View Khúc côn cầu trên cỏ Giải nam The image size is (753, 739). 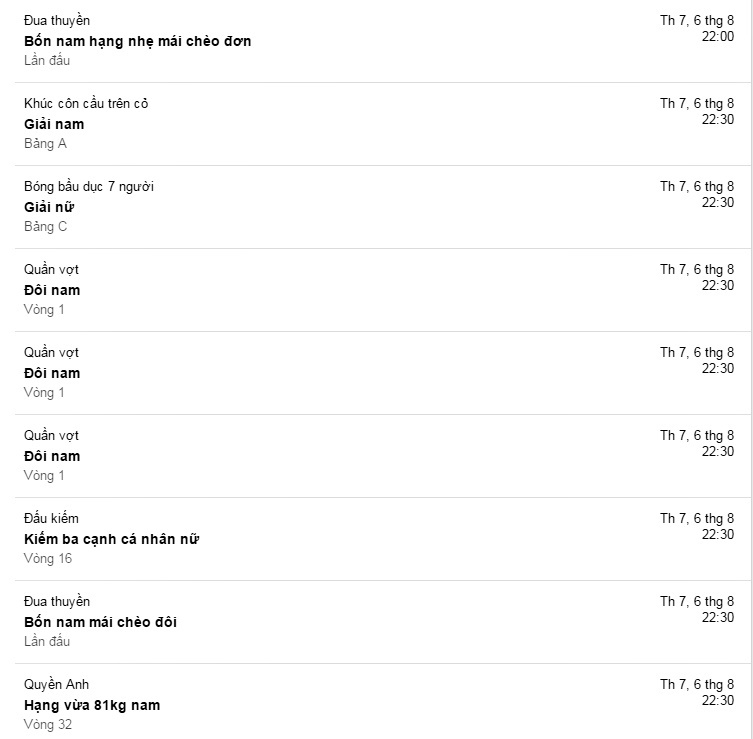tap(54, 124)
